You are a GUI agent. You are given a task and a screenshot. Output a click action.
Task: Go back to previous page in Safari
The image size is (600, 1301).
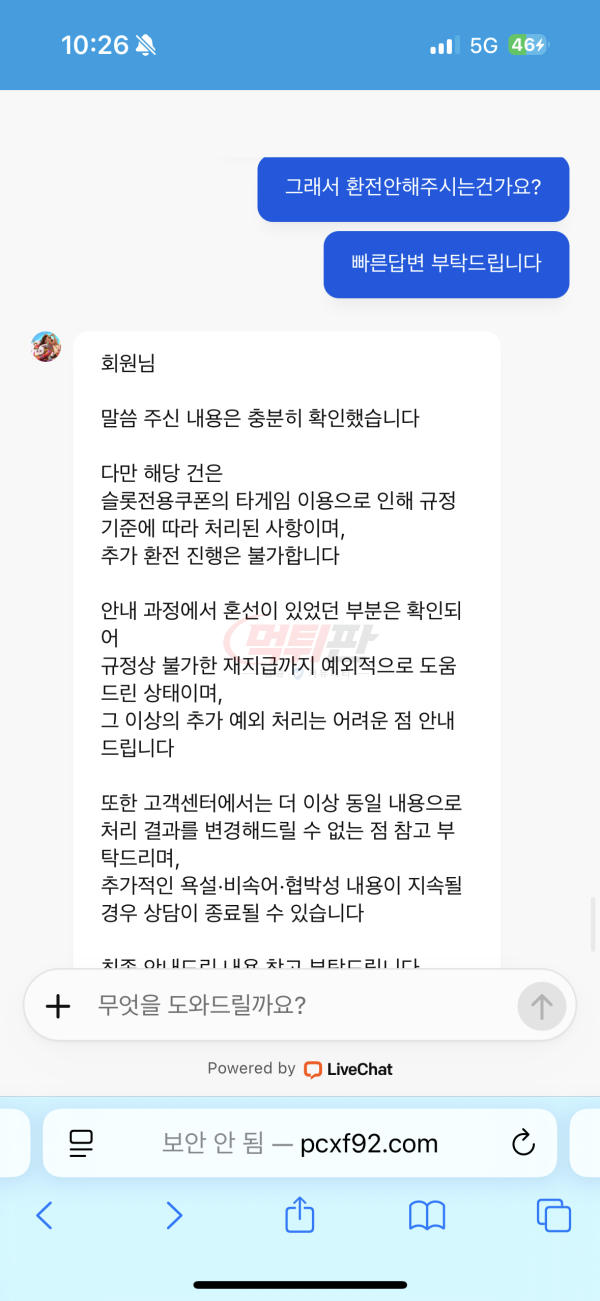pyautogui.click(x=44, y=1215)
